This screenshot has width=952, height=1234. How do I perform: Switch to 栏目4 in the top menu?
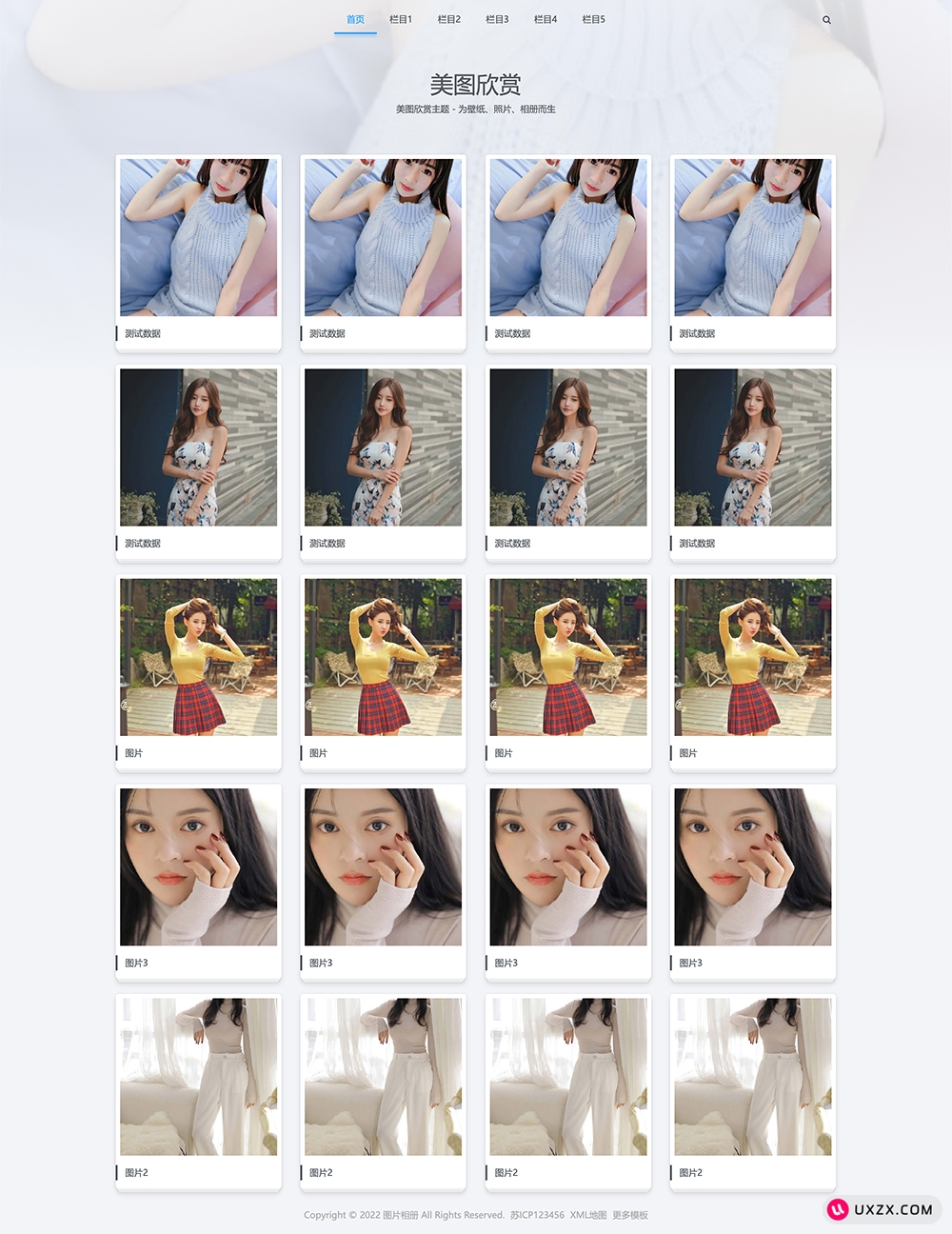(545, 19)
